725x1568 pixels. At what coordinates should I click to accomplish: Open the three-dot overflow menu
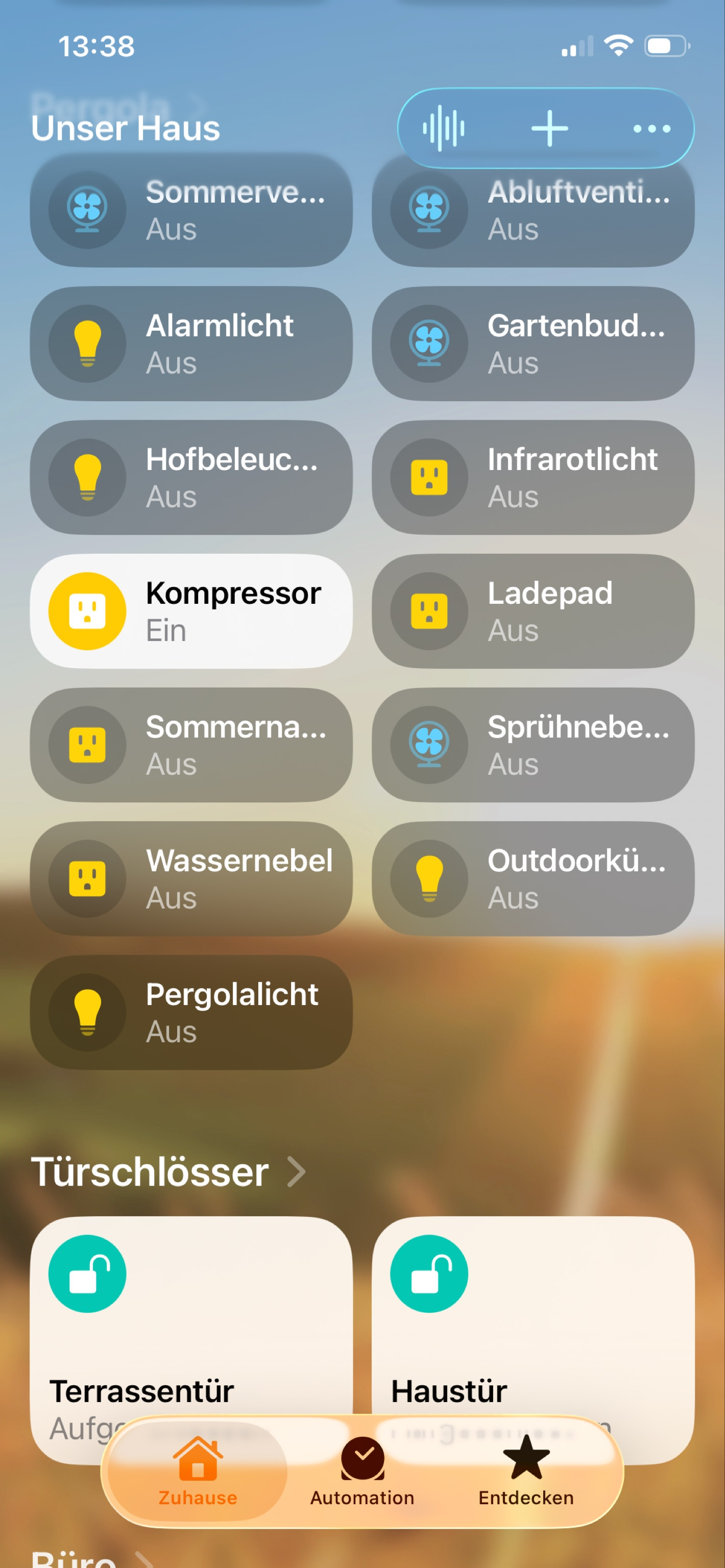(651, 129)
